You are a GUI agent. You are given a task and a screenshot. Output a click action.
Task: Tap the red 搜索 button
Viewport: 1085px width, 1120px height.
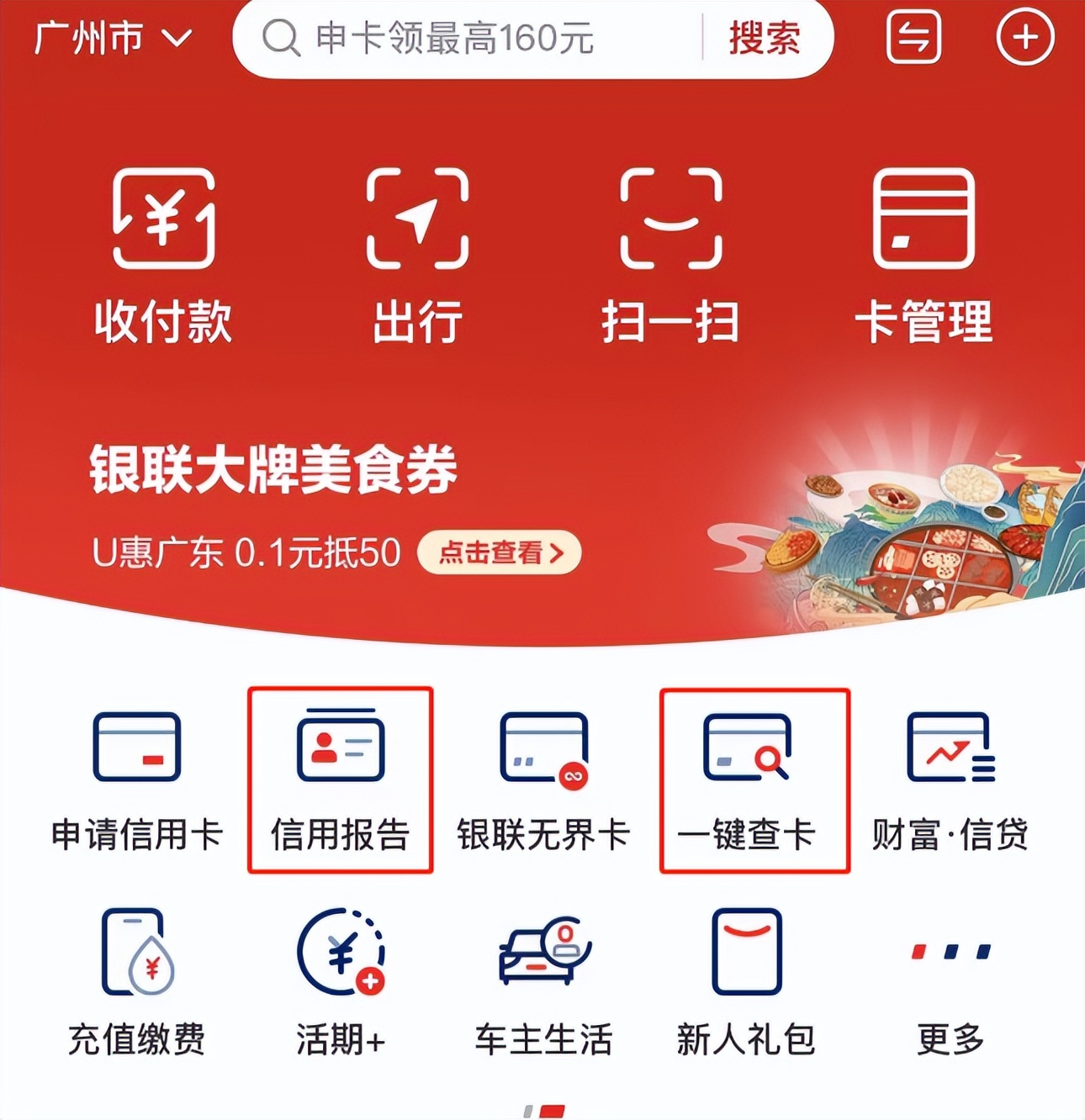click(x=764, y=38)
